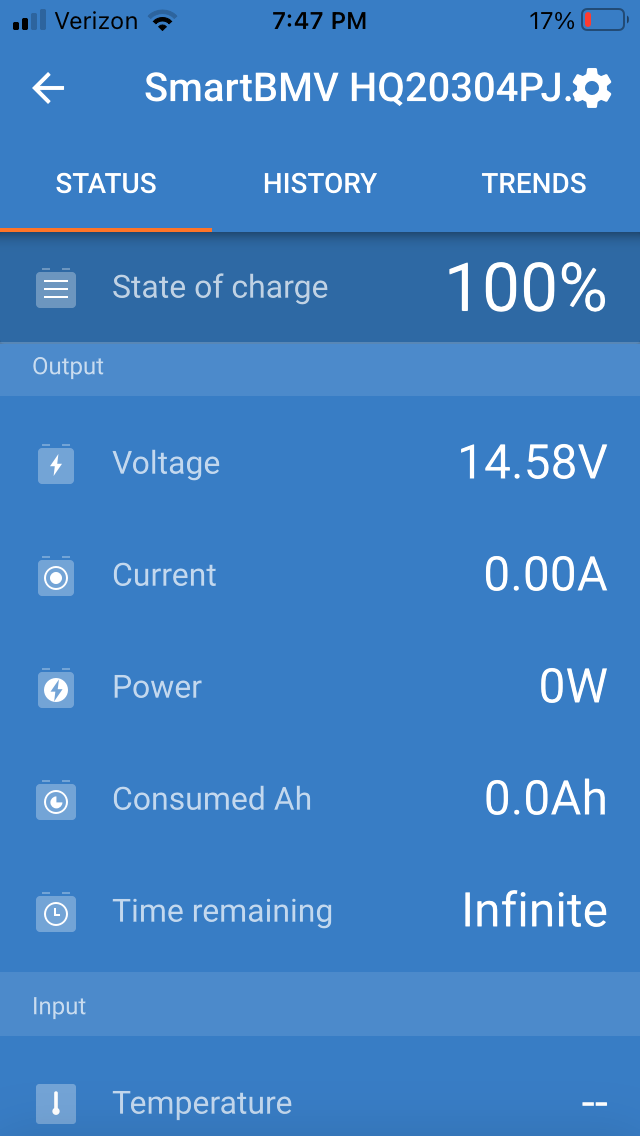Image resolution: width=640 pixels, height=1136 pixels.
Task: Switch to the Trends tab
Action: click(x=533, y=183)
